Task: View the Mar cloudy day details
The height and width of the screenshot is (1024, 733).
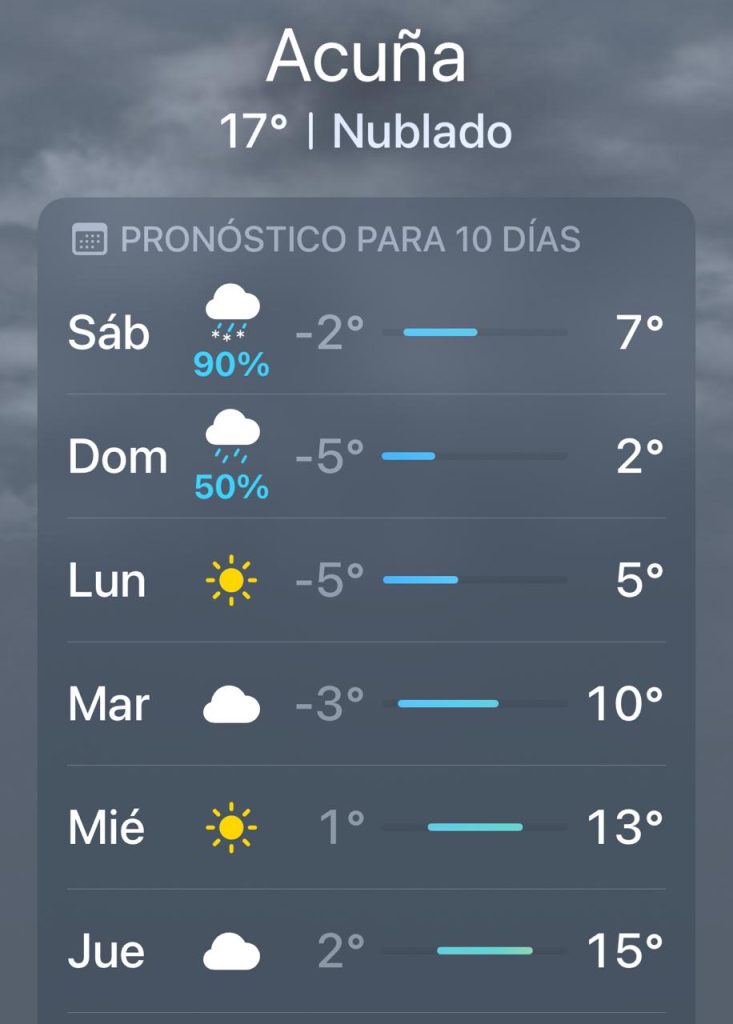Action: pos(366,705)
